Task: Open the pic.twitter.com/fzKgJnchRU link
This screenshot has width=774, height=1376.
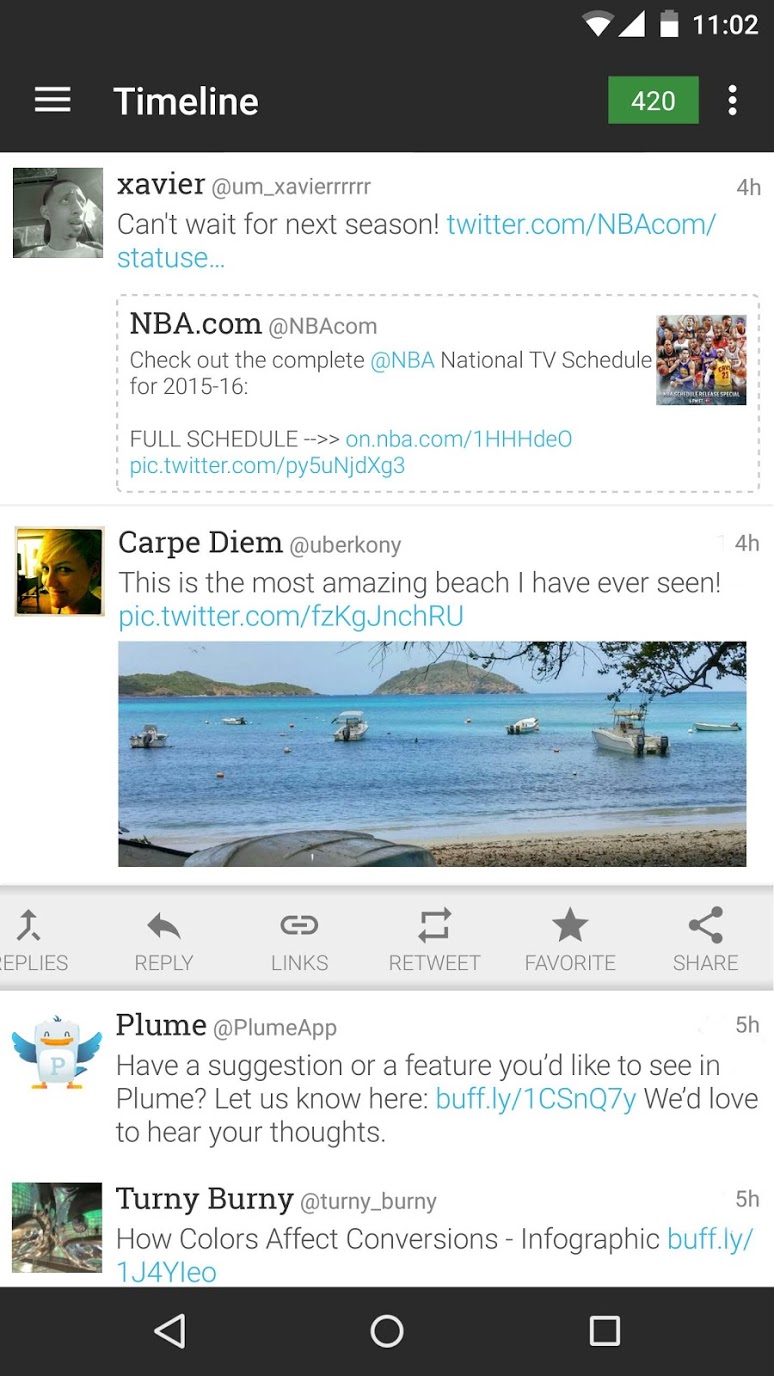Action: click(x=291, y=616)
